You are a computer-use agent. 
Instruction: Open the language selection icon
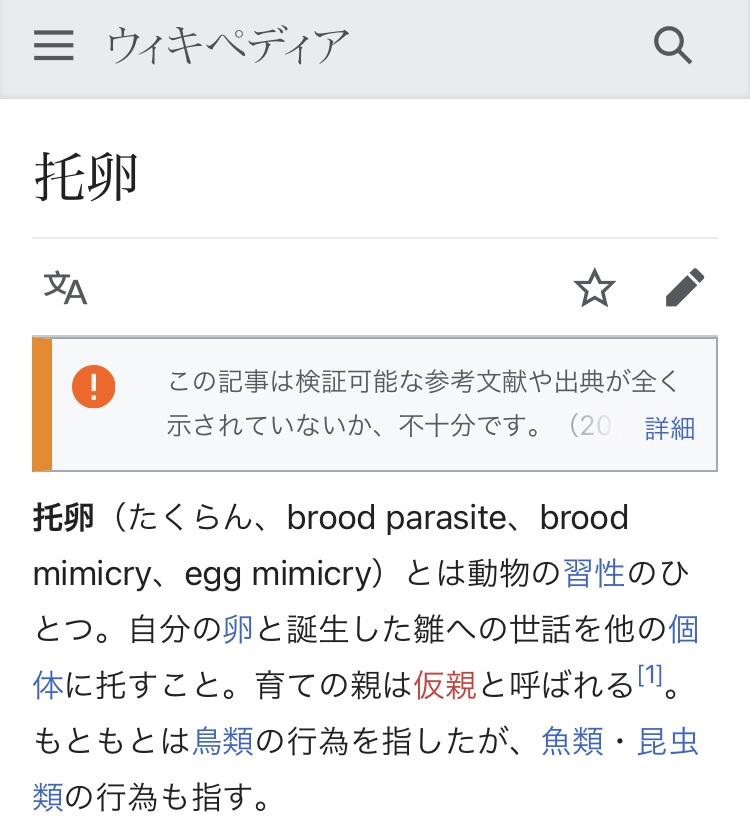point(65,288)
